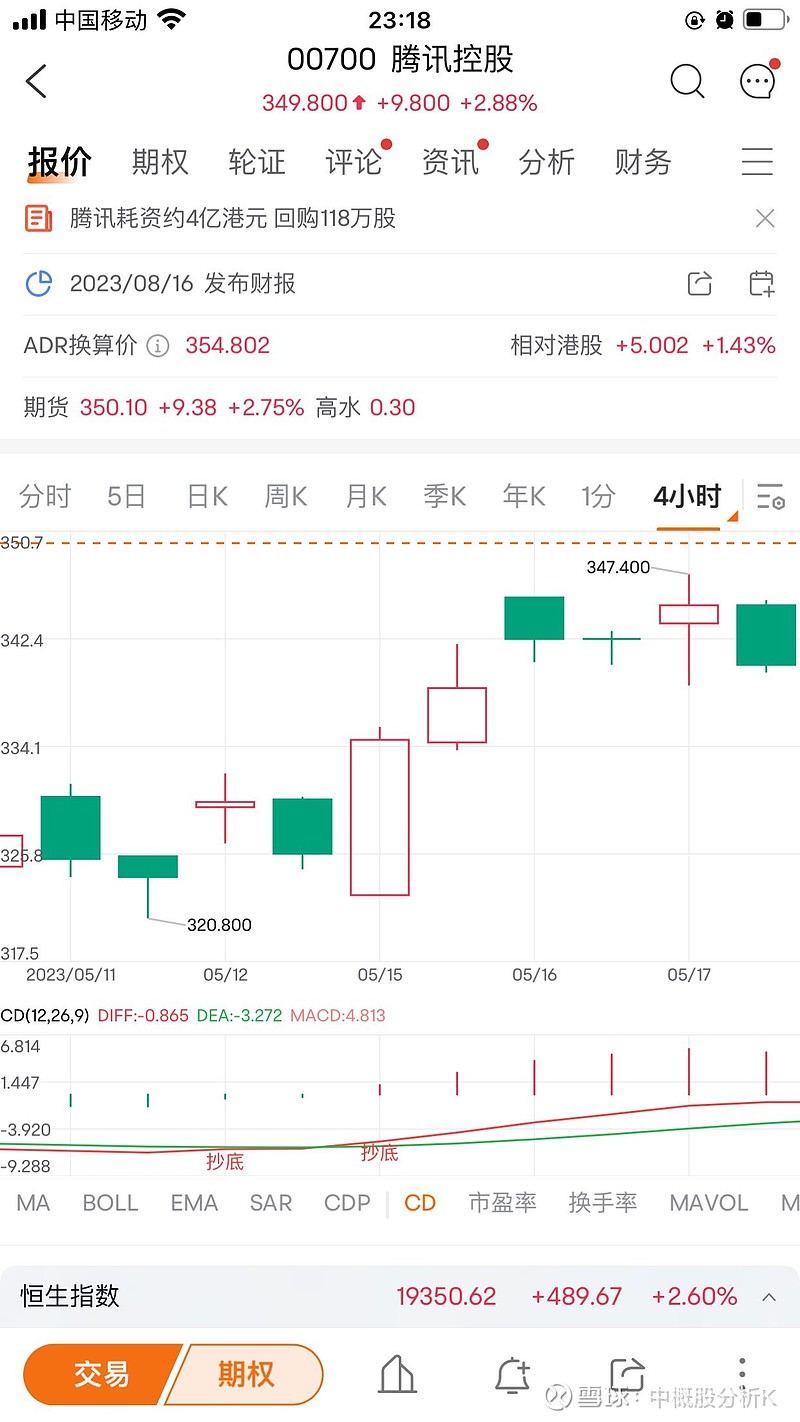Select the 周K chart period
800x1422 pixels.
(x=285, y=495)
